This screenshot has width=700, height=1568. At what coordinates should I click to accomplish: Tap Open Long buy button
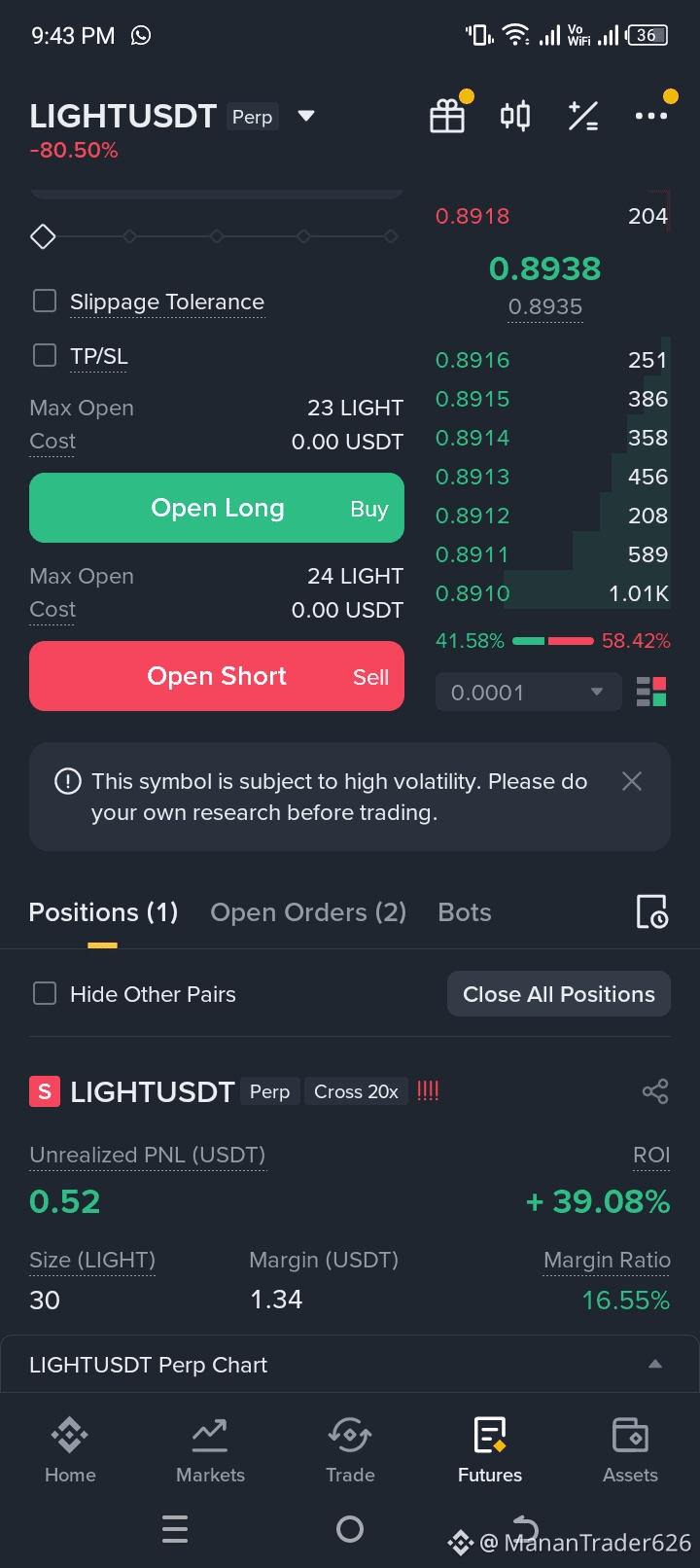coord(217,508)
